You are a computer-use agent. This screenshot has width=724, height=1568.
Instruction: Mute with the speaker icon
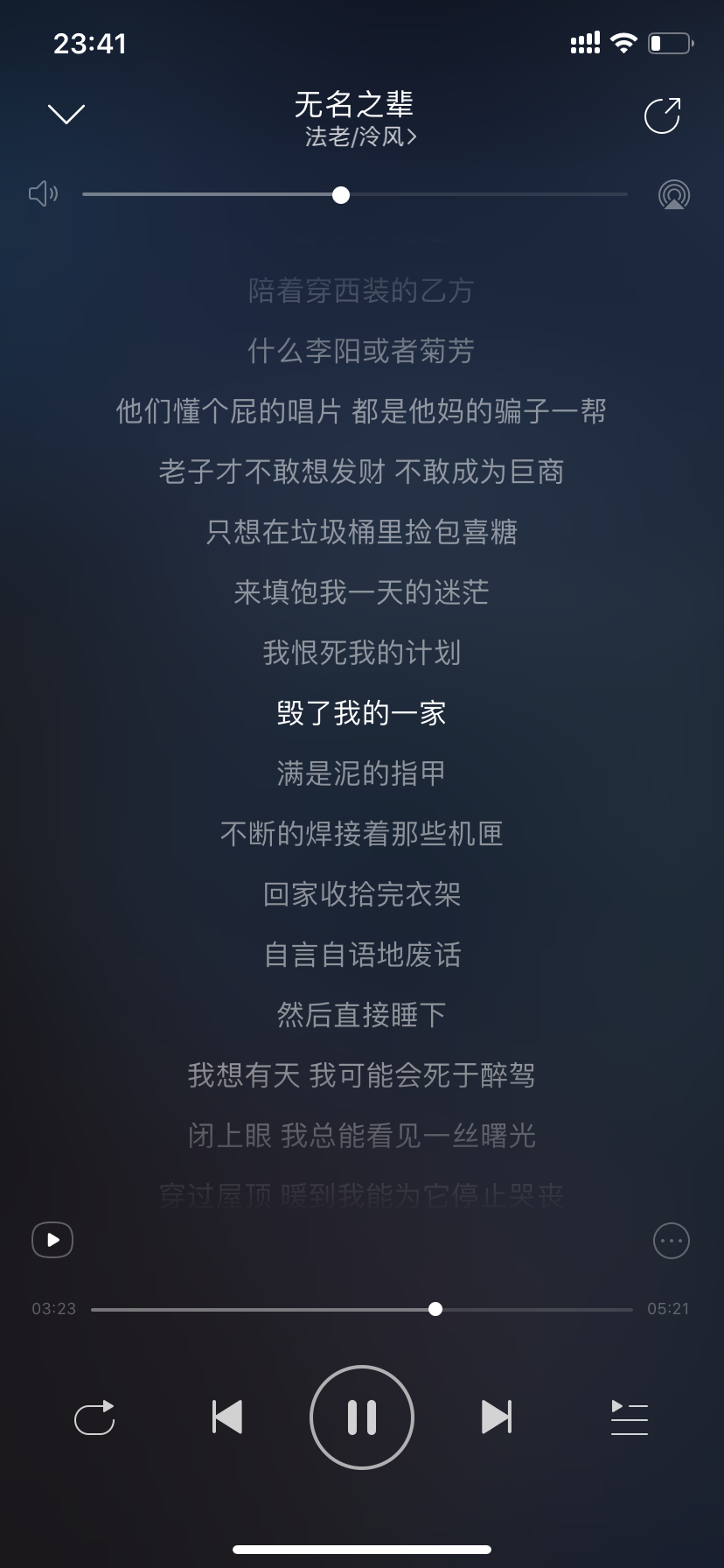point(44,193)
